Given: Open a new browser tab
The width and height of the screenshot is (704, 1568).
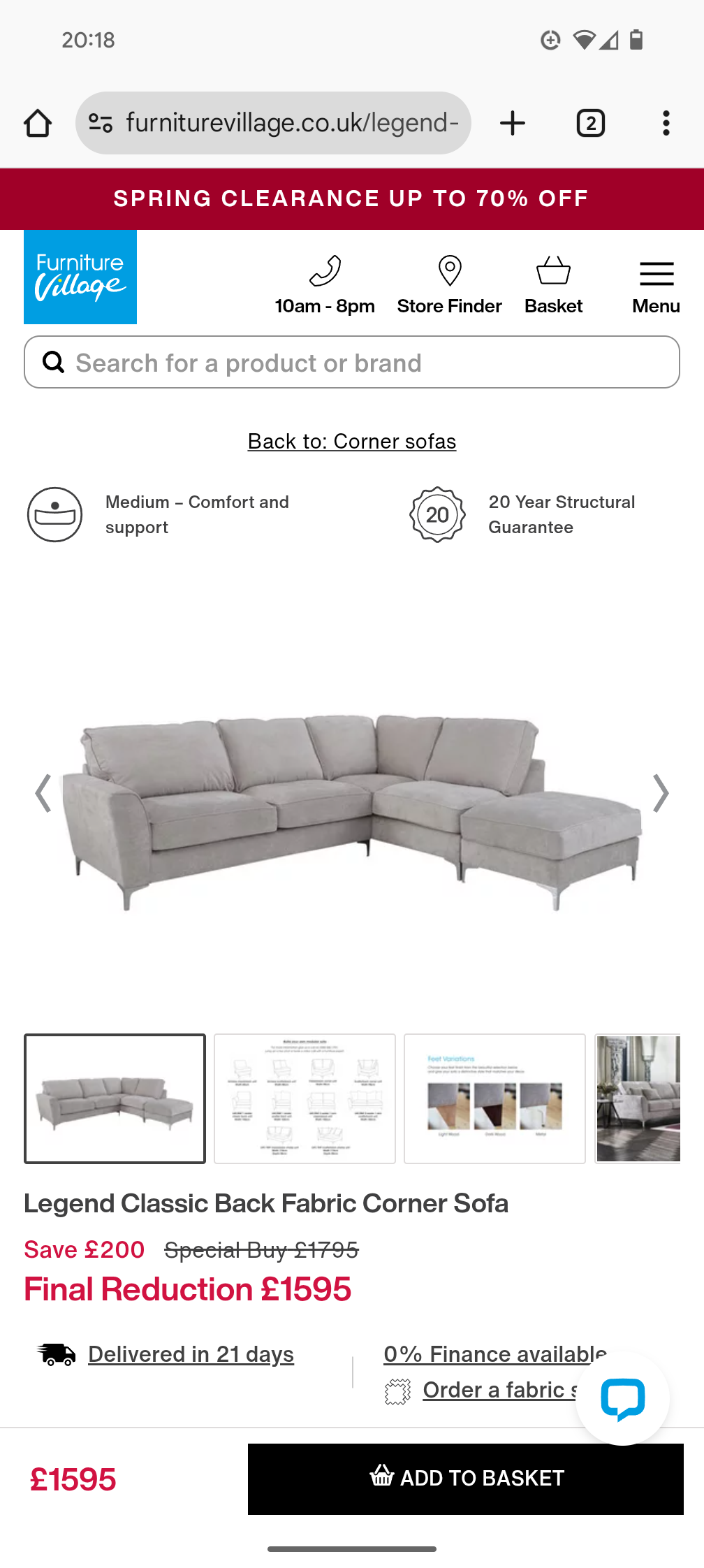Looking at the screenshot, I should [x=513, y=123].
